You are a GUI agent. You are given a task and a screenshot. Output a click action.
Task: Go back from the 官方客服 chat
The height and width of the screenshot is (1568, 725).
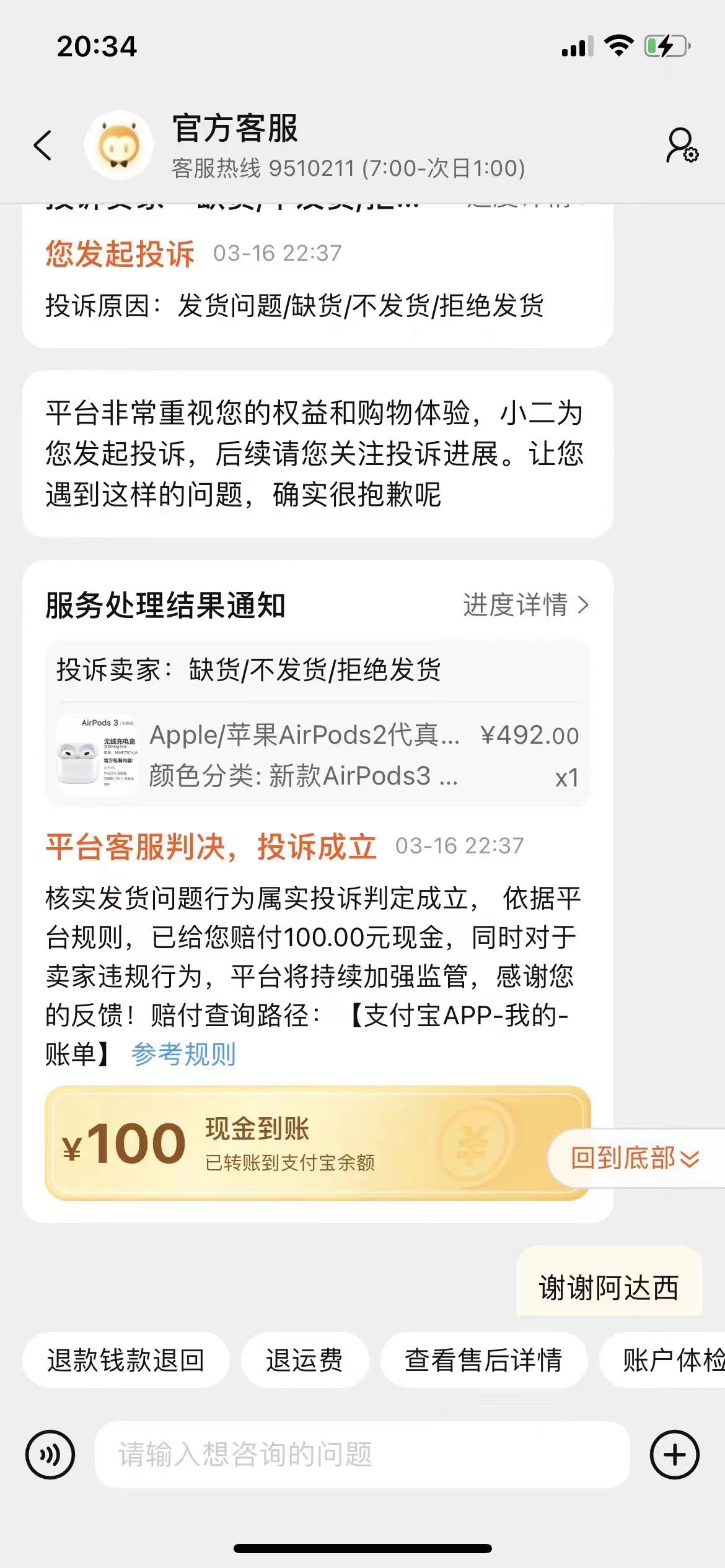pos(42,146)
